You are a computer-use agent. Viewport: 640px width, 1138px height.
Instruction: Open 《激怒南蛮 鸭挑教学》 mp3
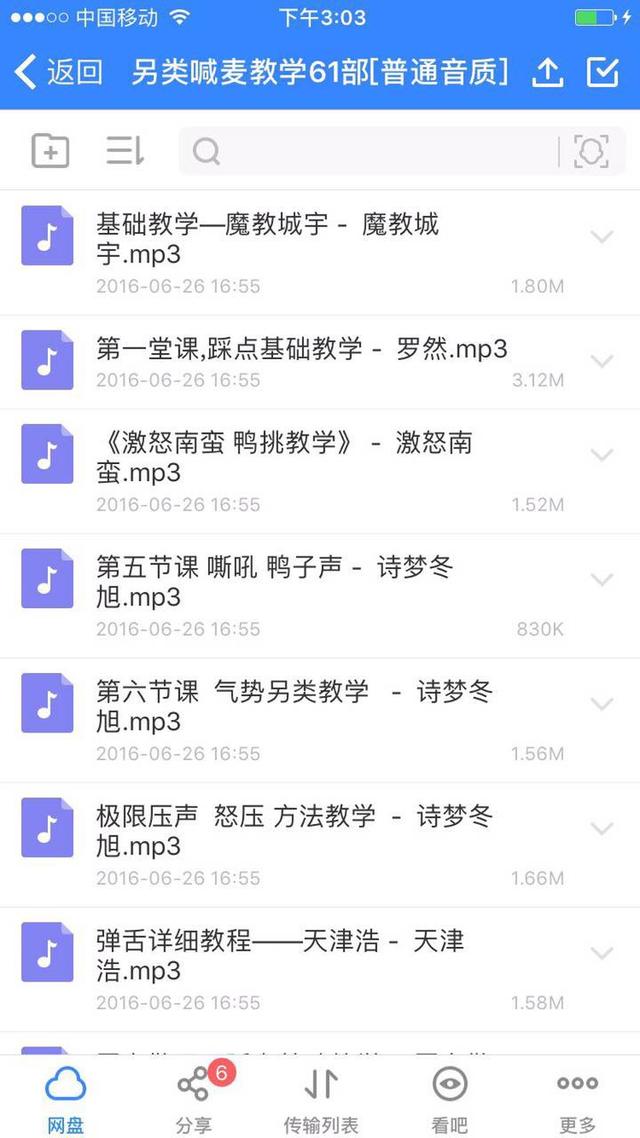(x=320, y=472)
